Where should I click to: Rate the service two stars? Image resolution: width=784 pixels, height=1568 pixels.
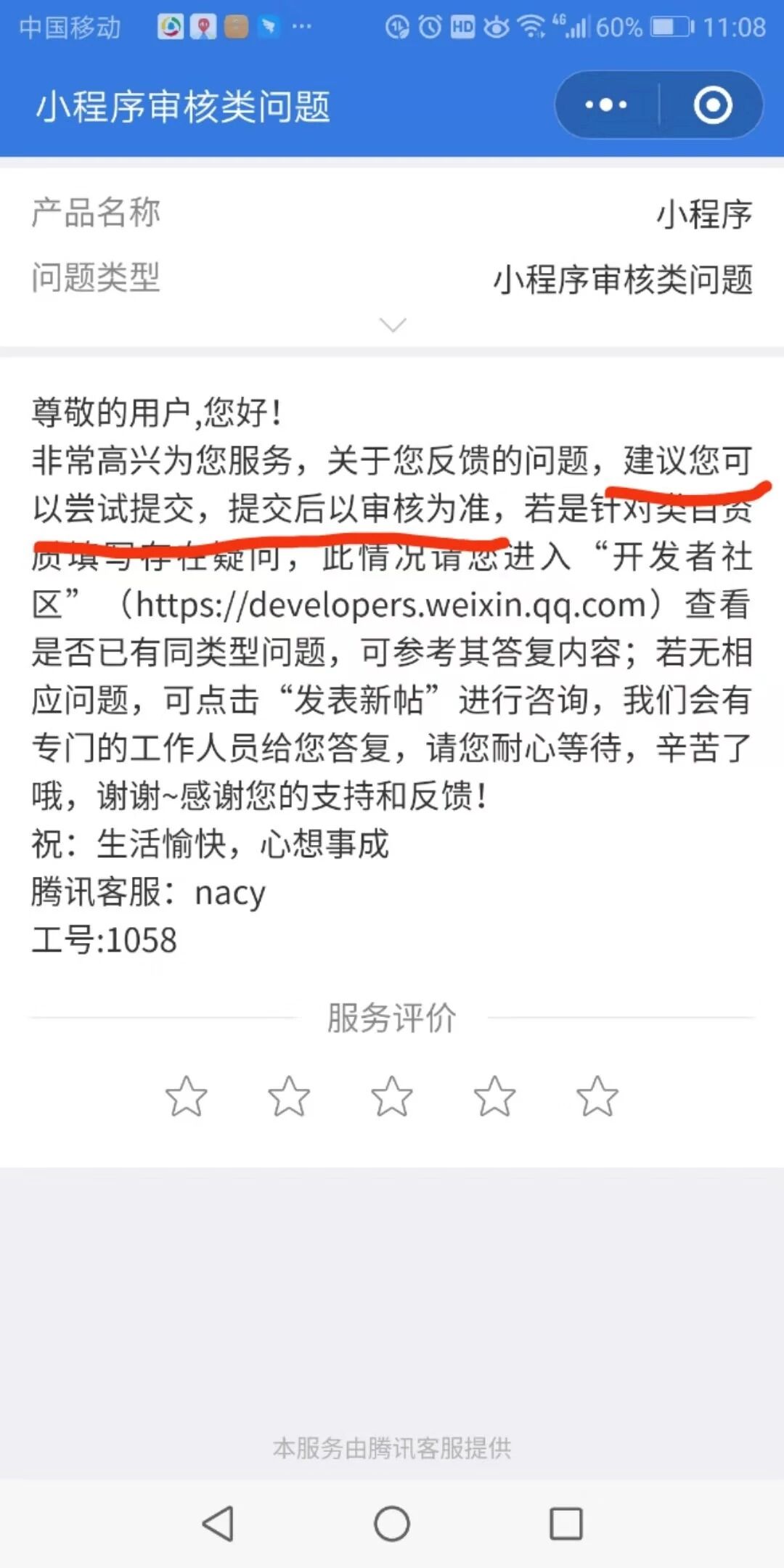(289, 1096)
